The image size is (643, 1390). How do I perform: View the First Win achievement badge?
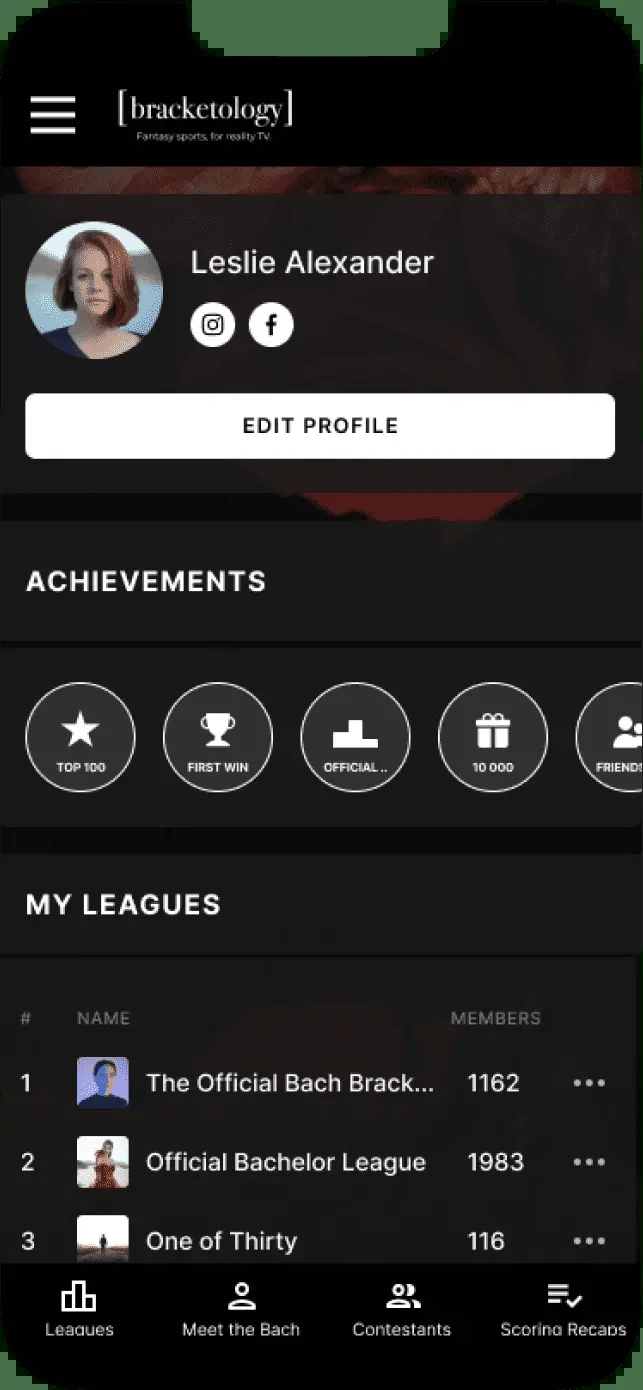coord(217,737)
